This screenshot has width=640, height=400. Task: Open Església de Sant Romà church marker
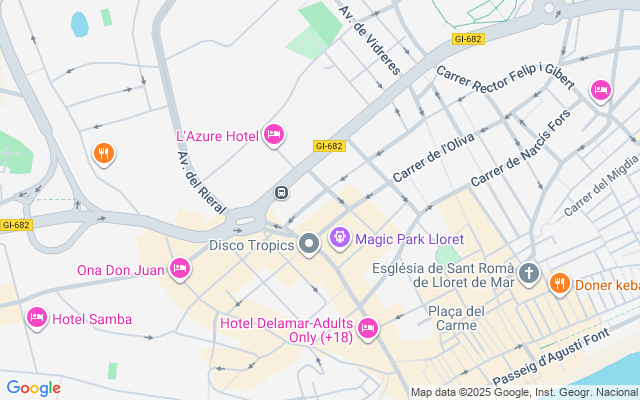pyautogui.click(x=529, y=273)
